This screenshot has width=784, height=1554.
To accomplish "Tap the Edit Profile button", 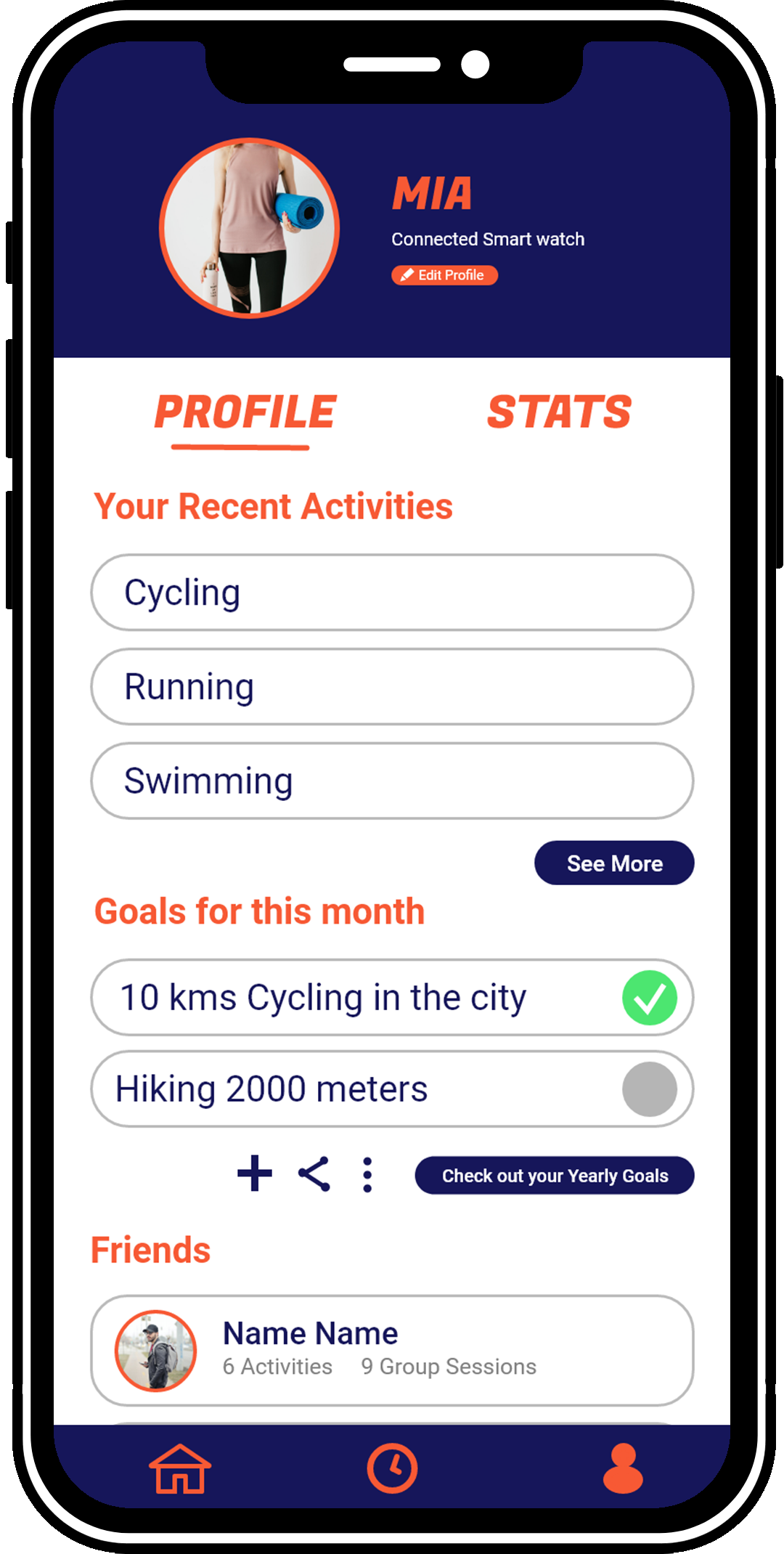I will 444,275.
